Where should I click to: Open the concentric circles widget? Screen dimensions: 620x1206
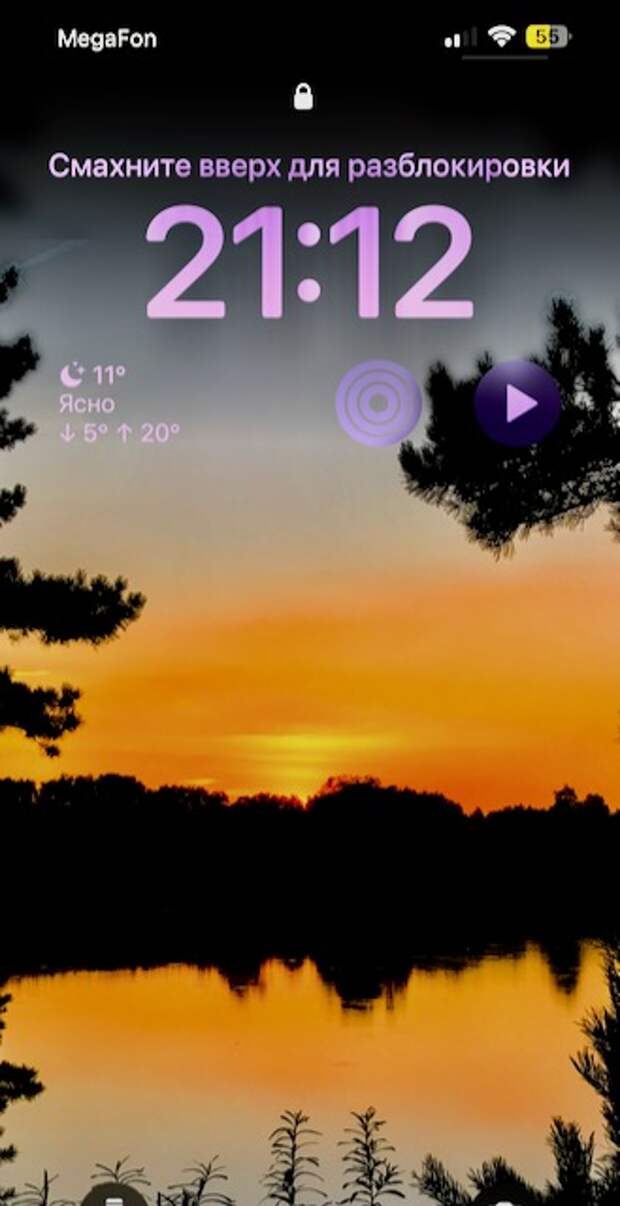pos(378,404)
